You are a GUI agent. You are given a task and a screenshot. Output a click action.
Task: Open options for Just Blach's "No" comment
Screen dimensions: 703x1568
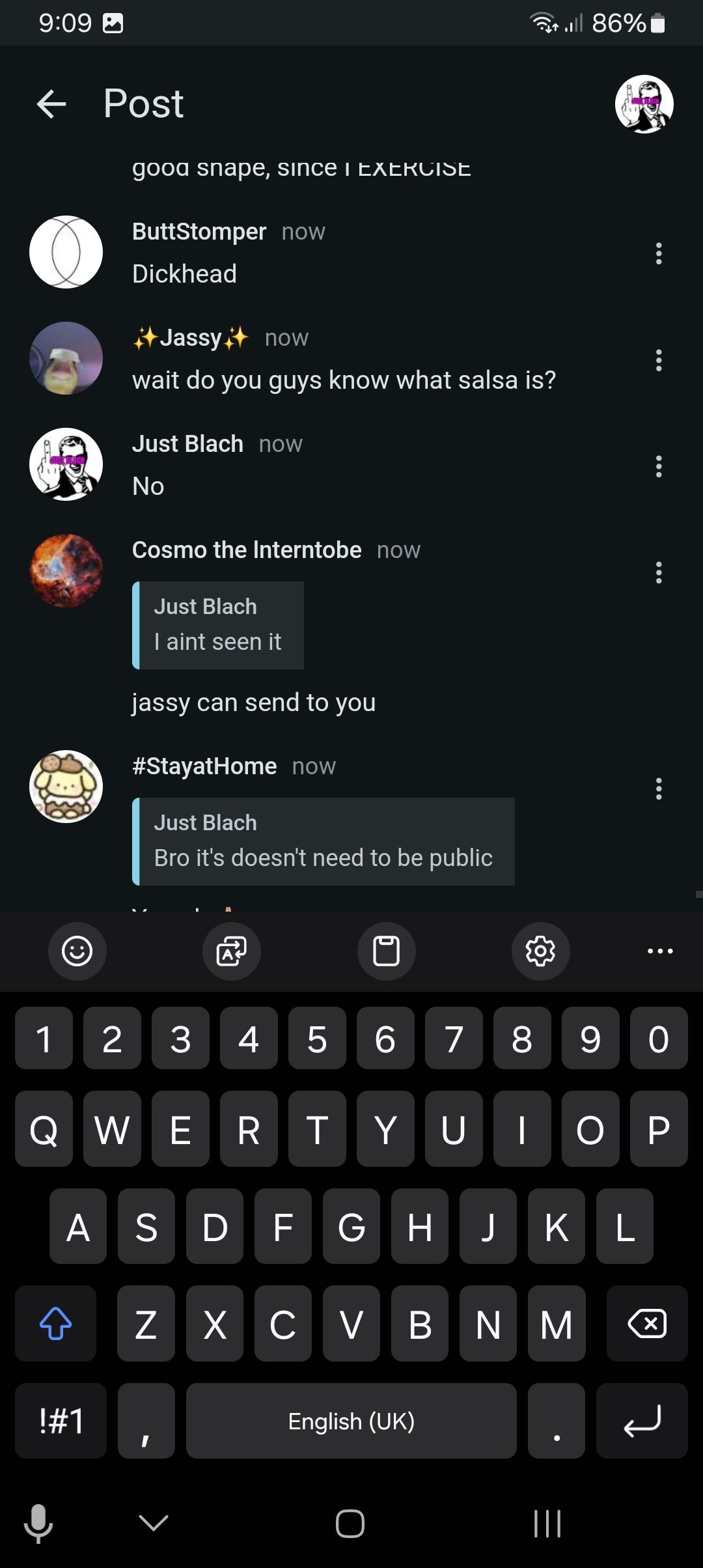coord(659,466)
